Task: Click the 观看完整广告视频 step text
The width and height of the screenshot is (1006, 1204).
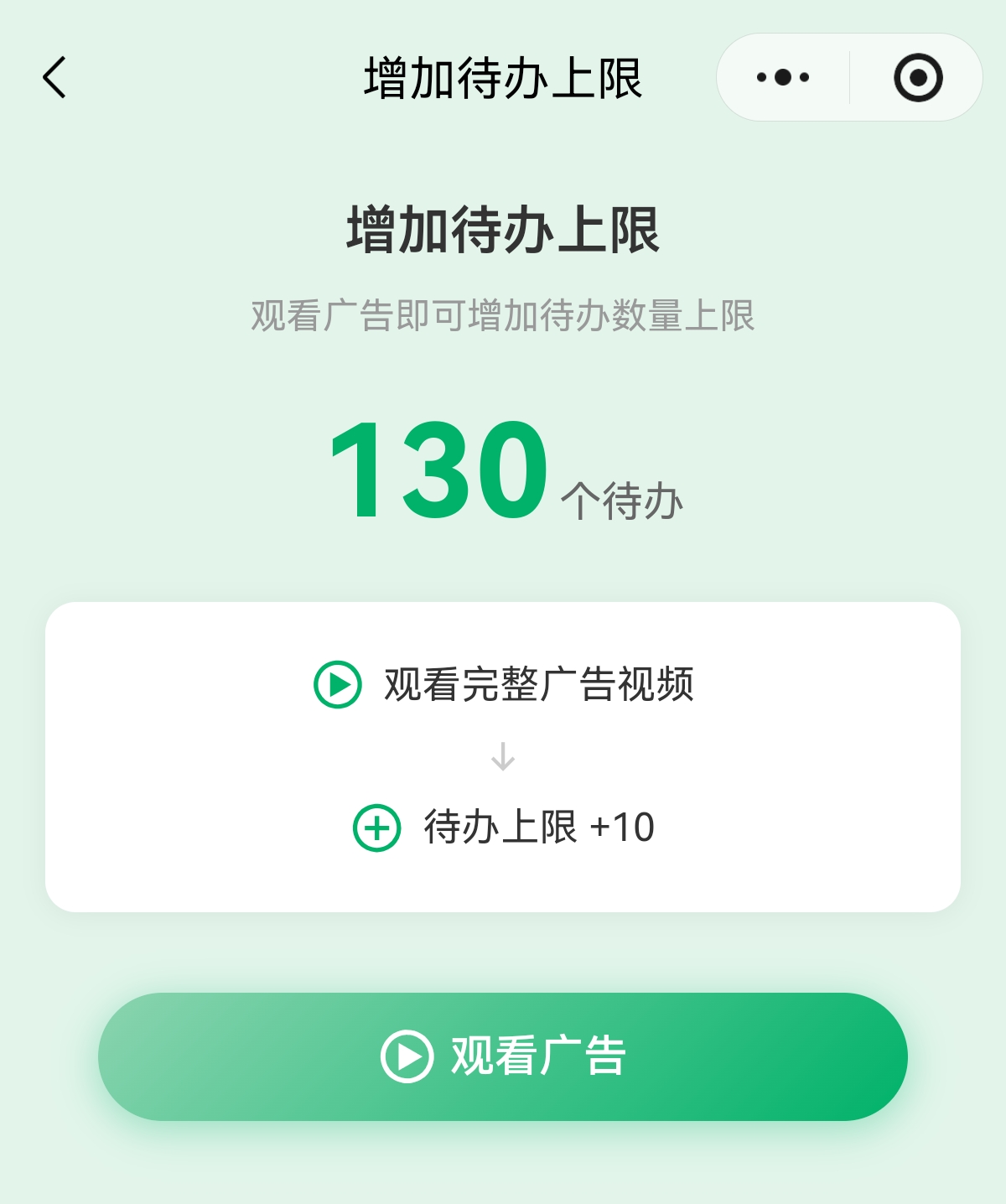Action: [x=538, y=686]
